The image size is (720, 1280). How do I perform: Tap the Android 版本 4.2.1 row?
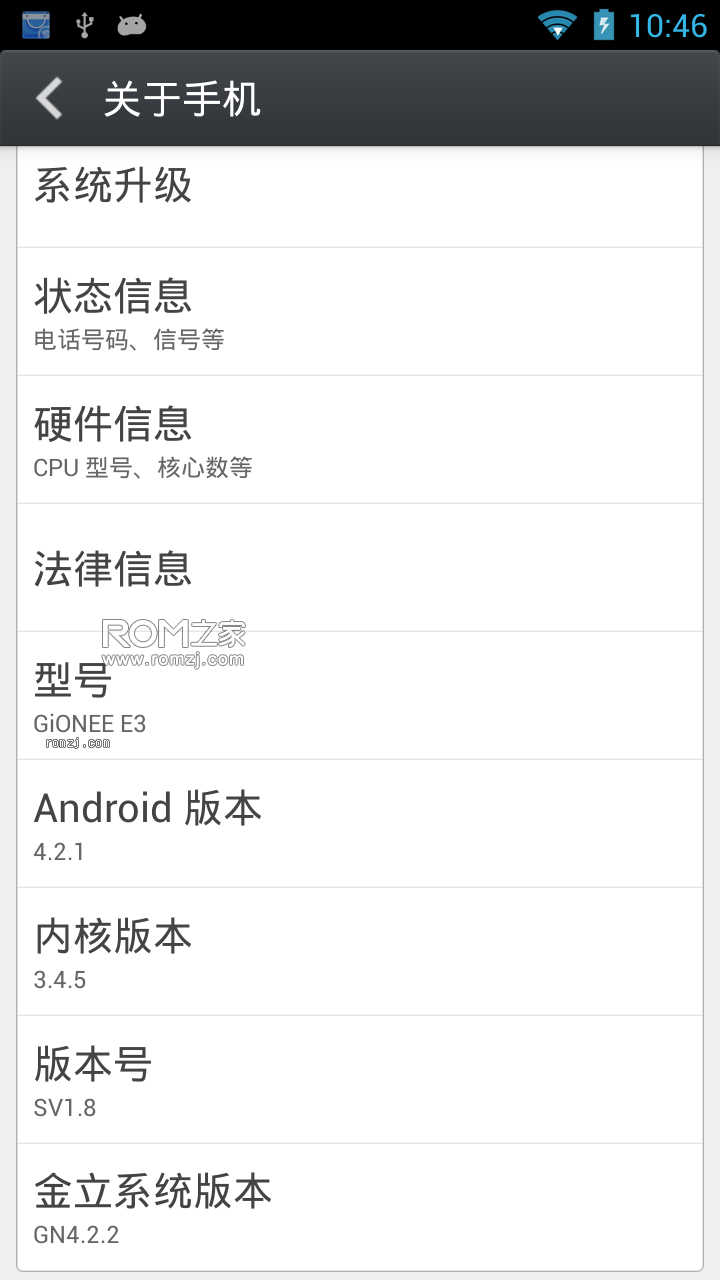point(360,824)
